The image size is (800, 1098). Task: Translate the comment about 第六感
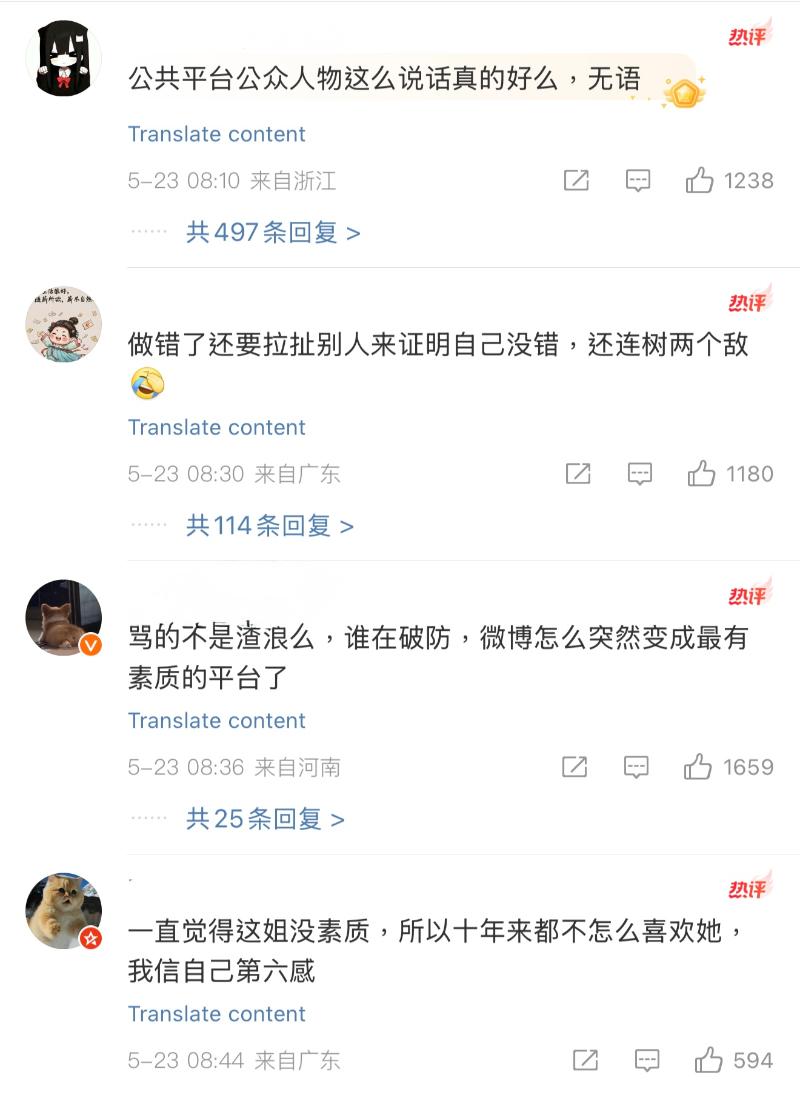point(216,1014)
